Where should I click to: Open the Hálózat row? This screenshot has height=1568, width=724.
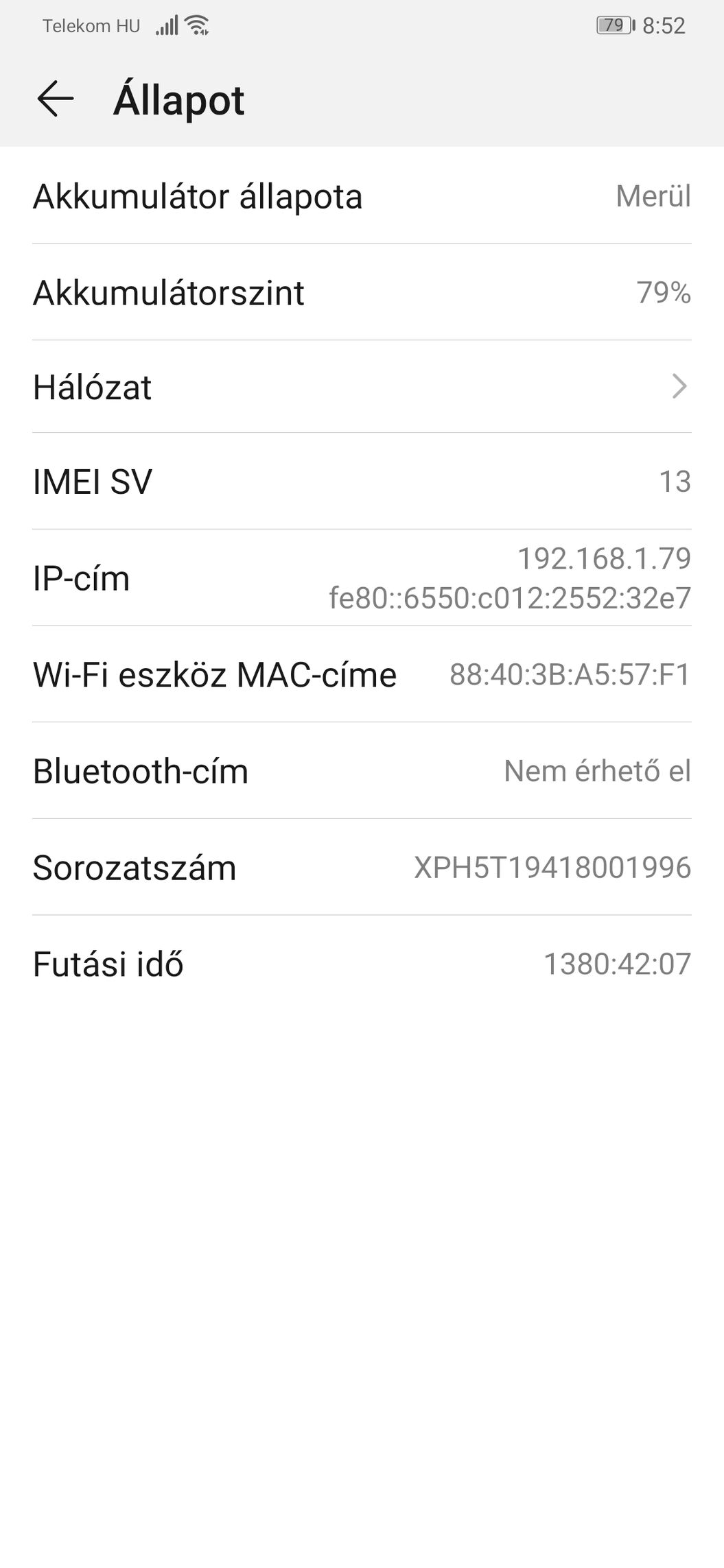pos(362,387)
